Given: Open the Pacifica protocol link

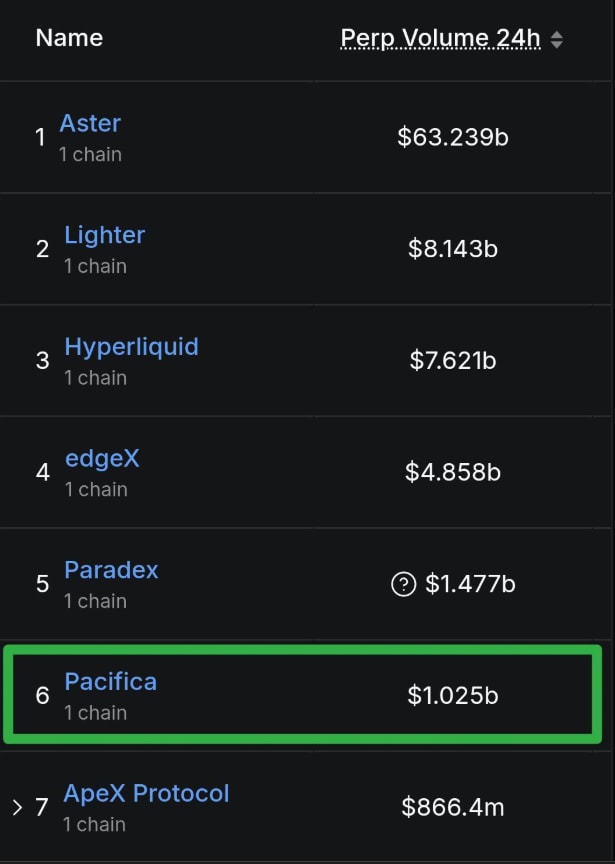Looking at the screenshot, I should click(110, 682).
